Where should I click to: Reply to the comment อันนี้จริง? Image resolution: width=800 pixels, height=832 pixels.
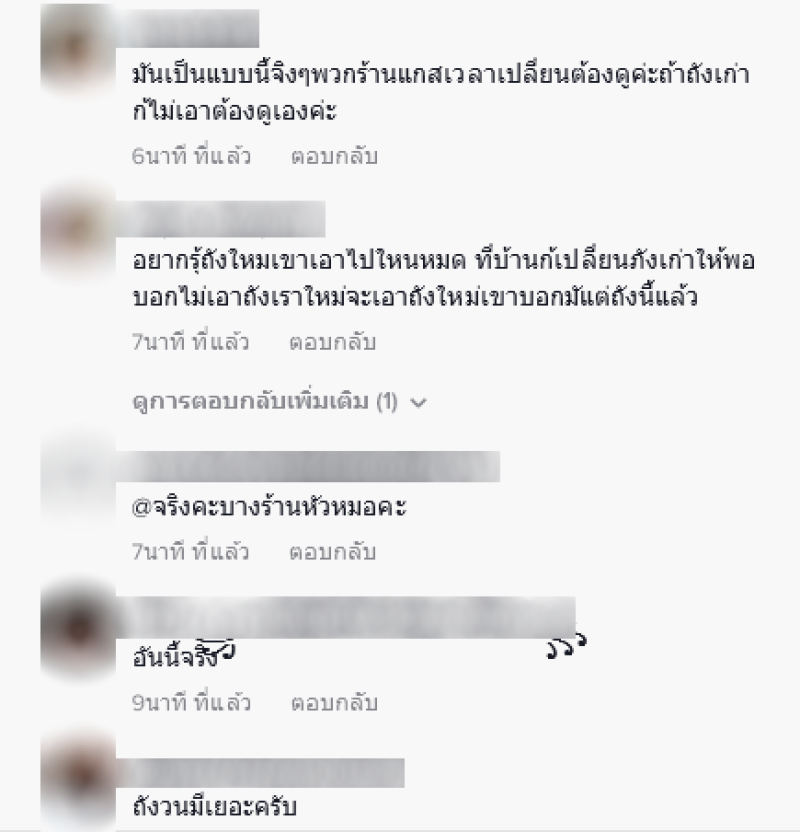tap(334, 703)
